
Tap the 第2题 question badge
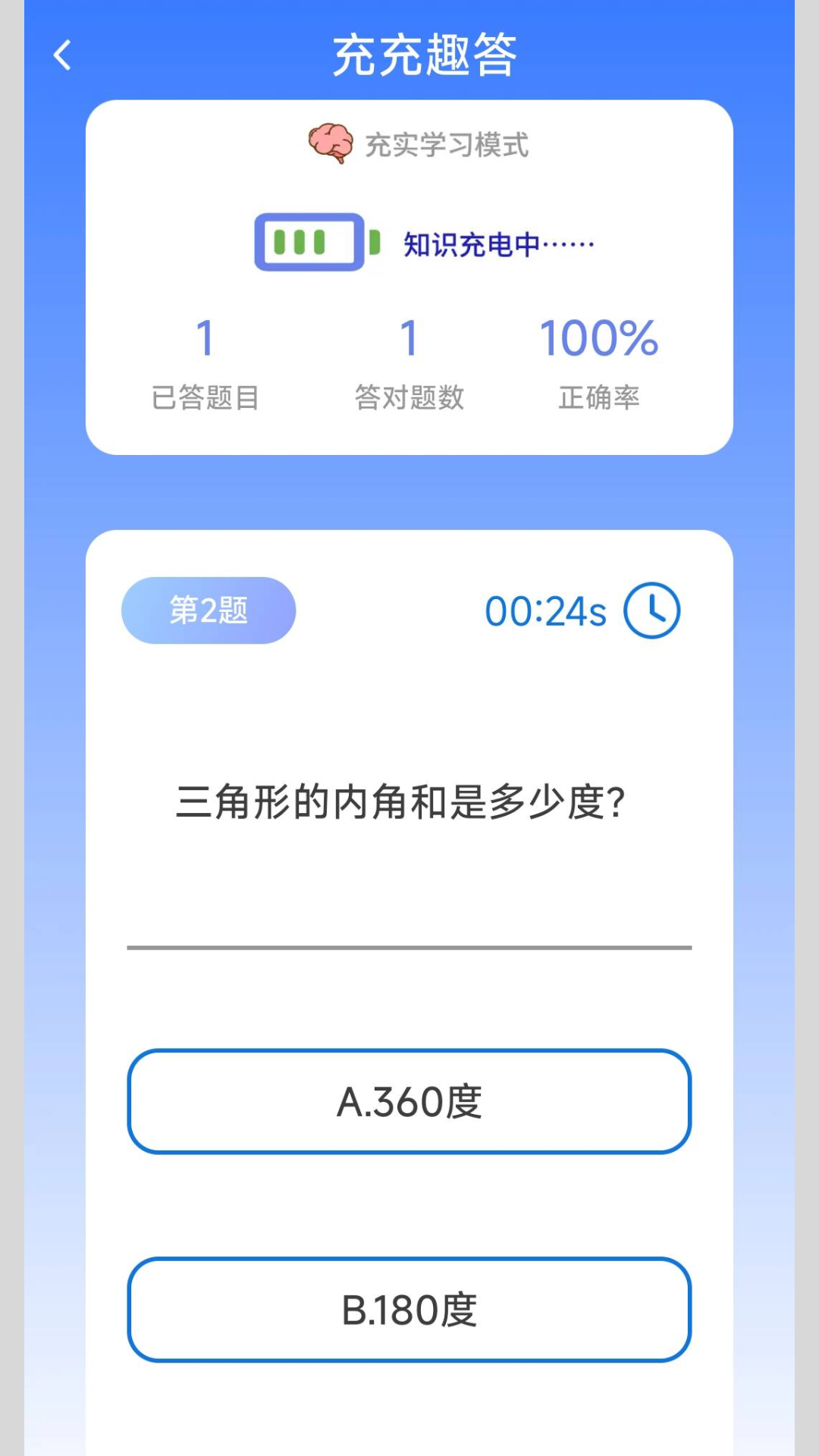(x=209, y=610)
